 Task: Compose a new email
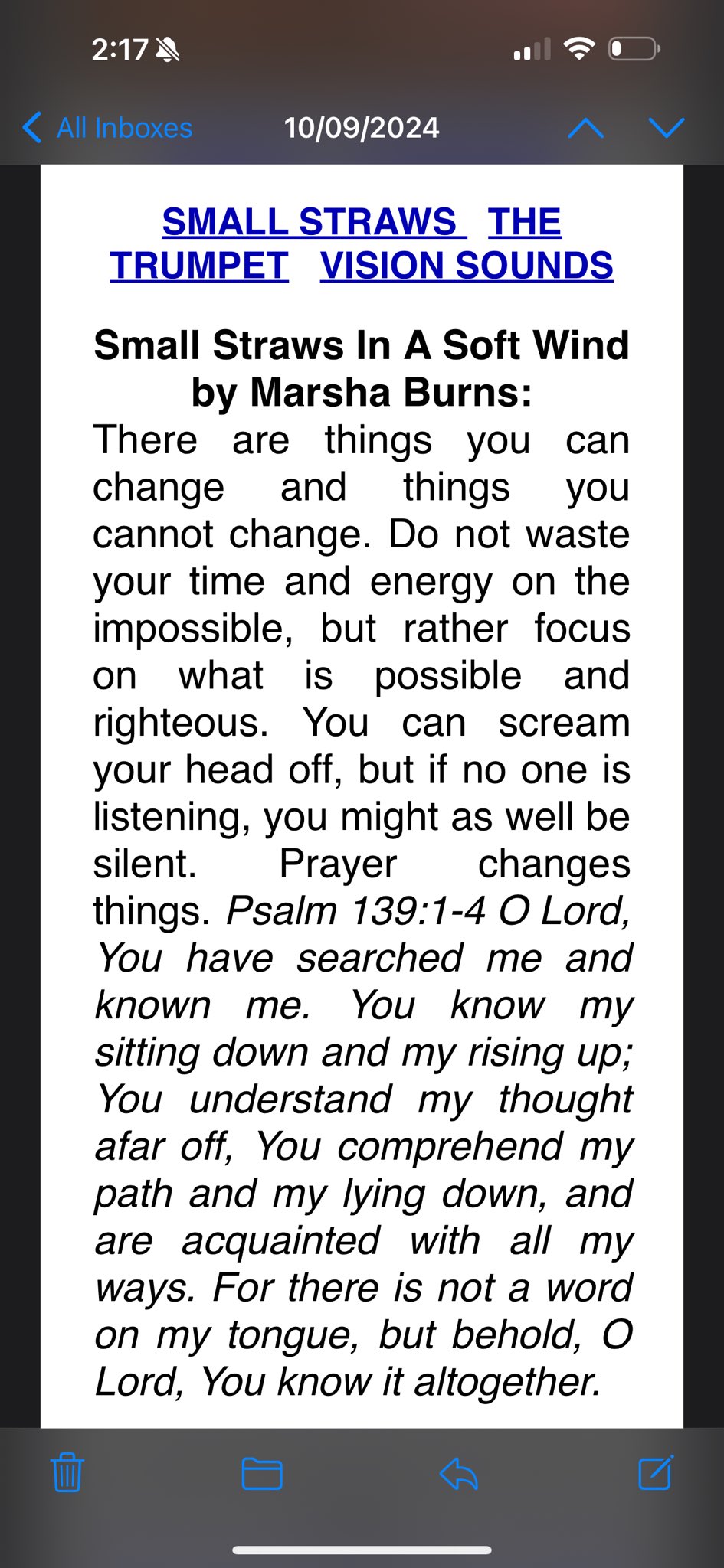[x=656, y=1473]
